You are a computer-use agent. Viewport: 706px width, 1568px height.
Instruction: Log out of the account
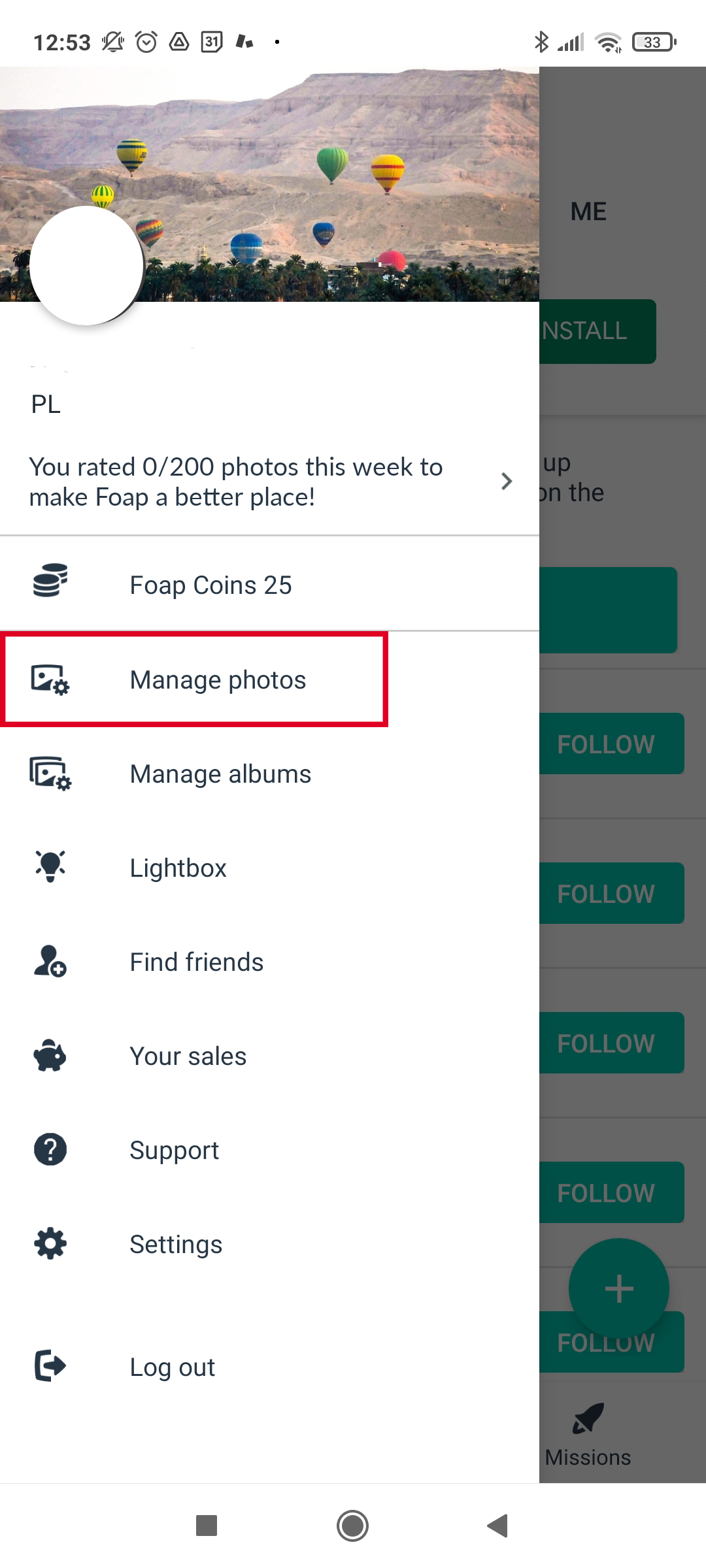pos(269,1367)
